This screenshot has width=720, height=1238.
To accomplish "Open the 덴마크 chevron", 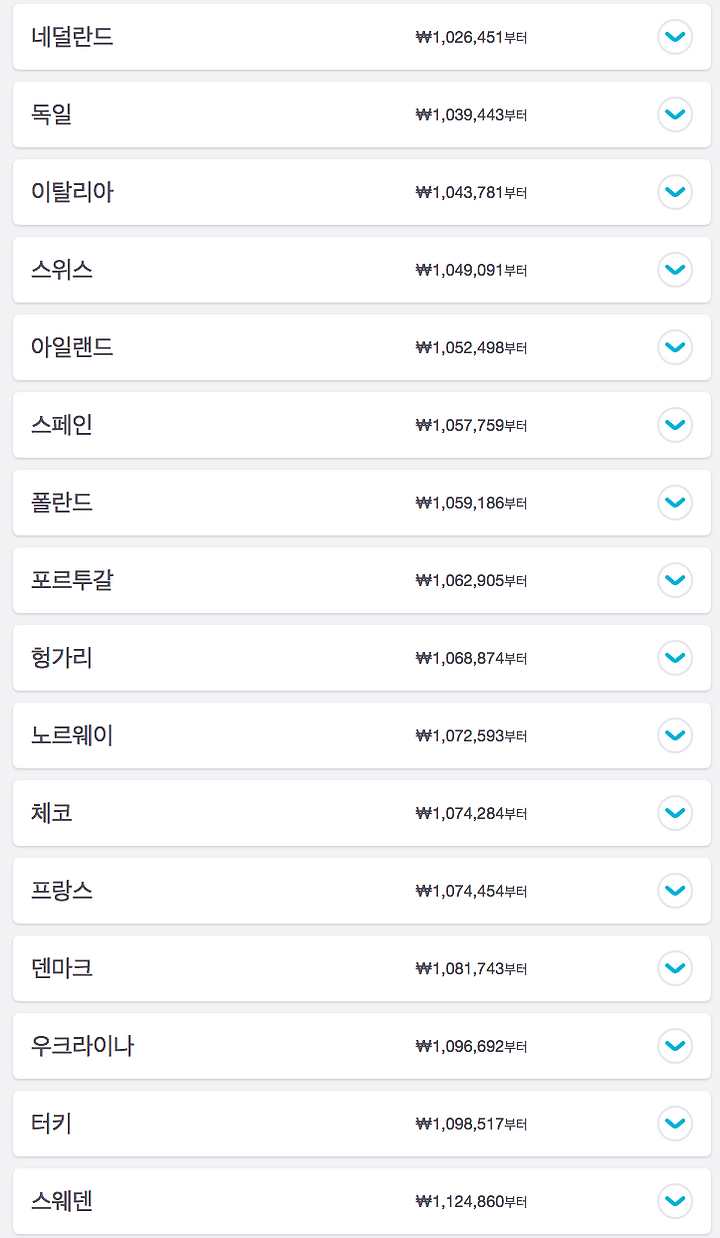I will coord(675,968).
